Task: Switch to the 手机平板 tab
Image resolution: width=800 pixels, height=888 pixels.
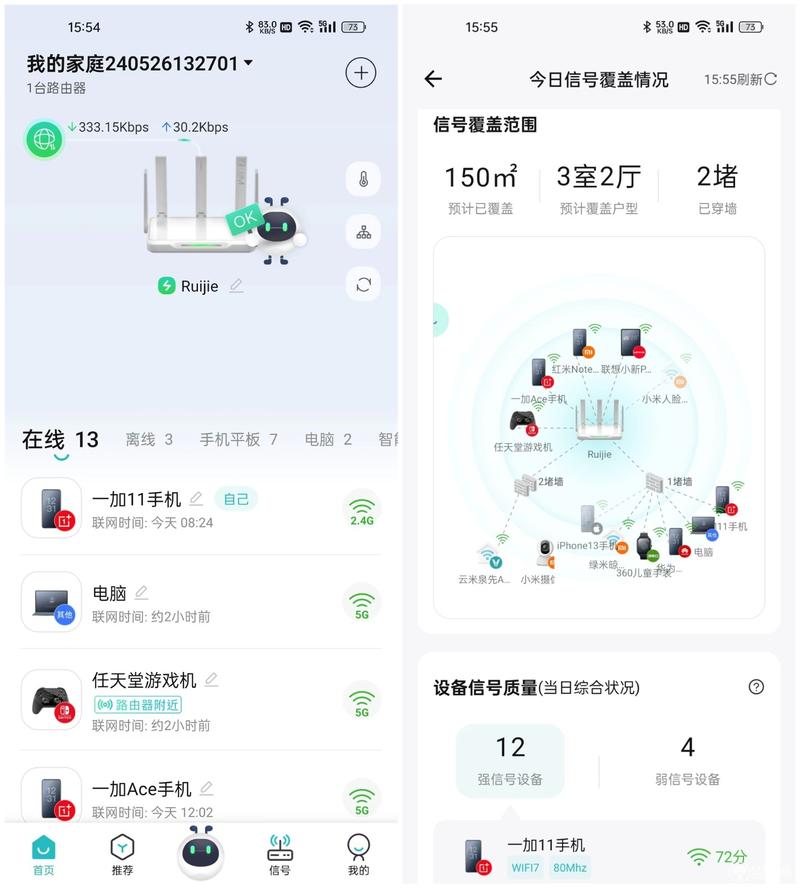Action: (x=238, y=439)
